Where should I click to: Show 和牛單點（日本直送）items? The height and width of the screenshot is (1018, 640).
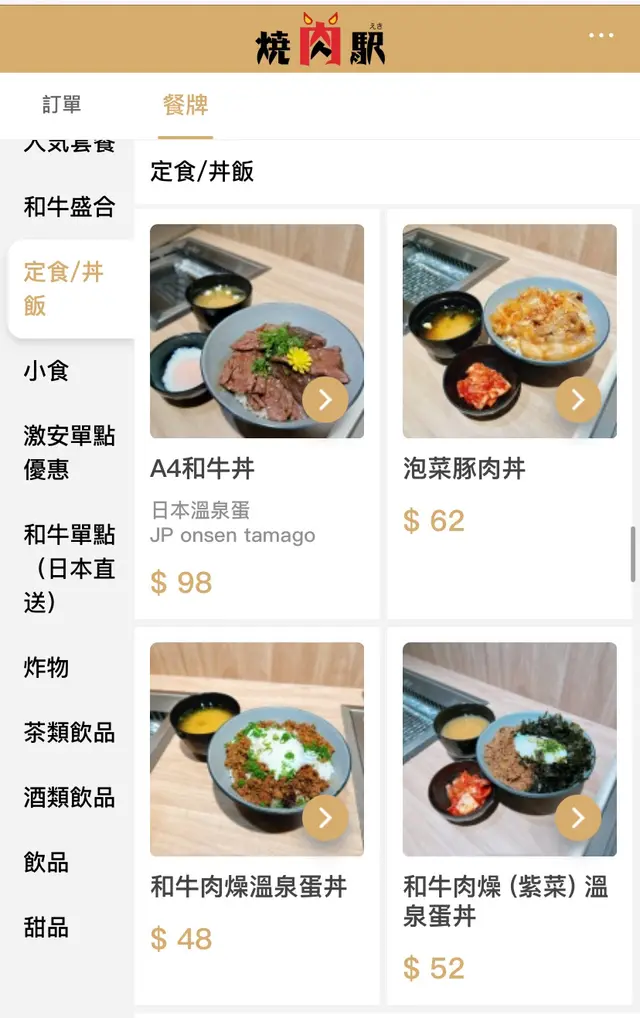69,568
